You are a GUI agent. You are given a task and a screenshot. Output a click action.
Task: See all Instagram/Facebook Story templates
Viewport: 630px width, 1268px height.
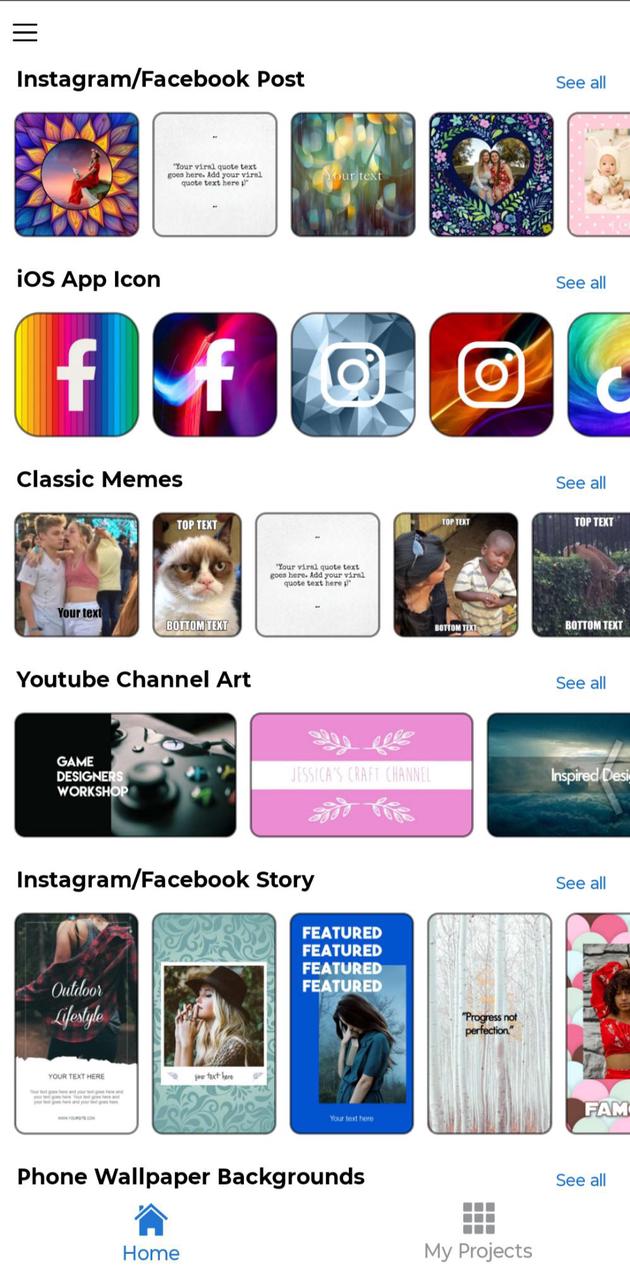580,883
